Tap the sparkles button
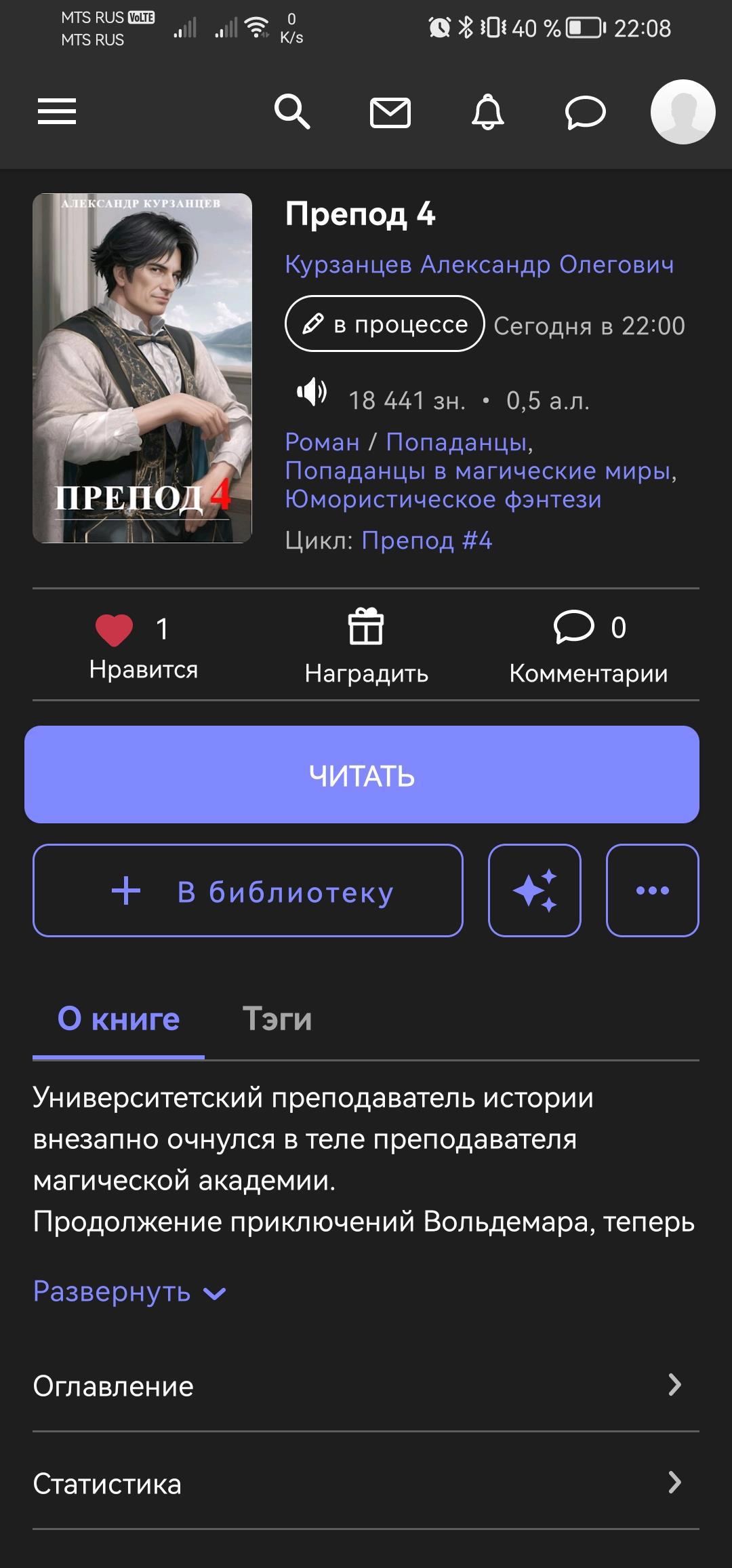This screenshot has height=1568, width=732. [535, 890]
